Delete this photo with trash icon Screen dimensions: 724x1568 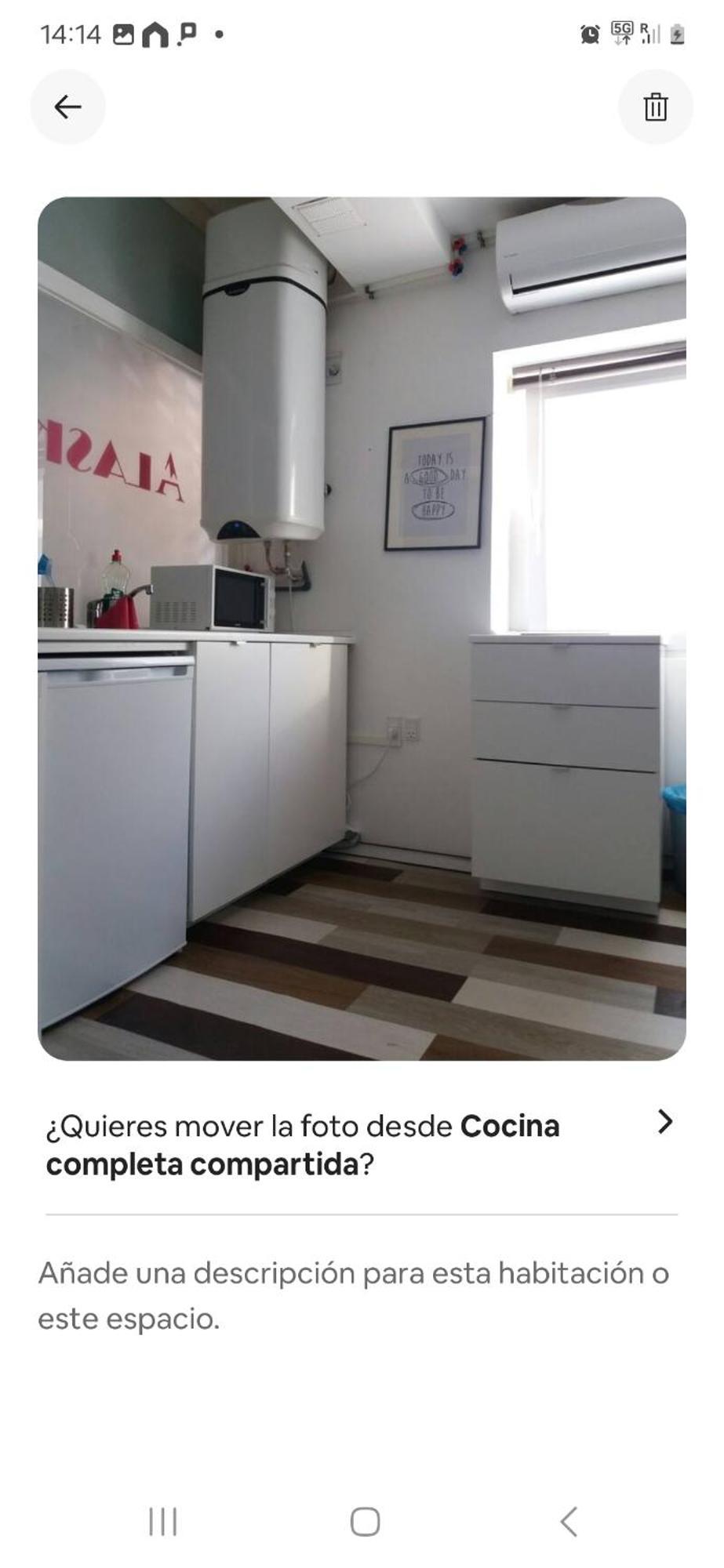[x=655, y=107]
